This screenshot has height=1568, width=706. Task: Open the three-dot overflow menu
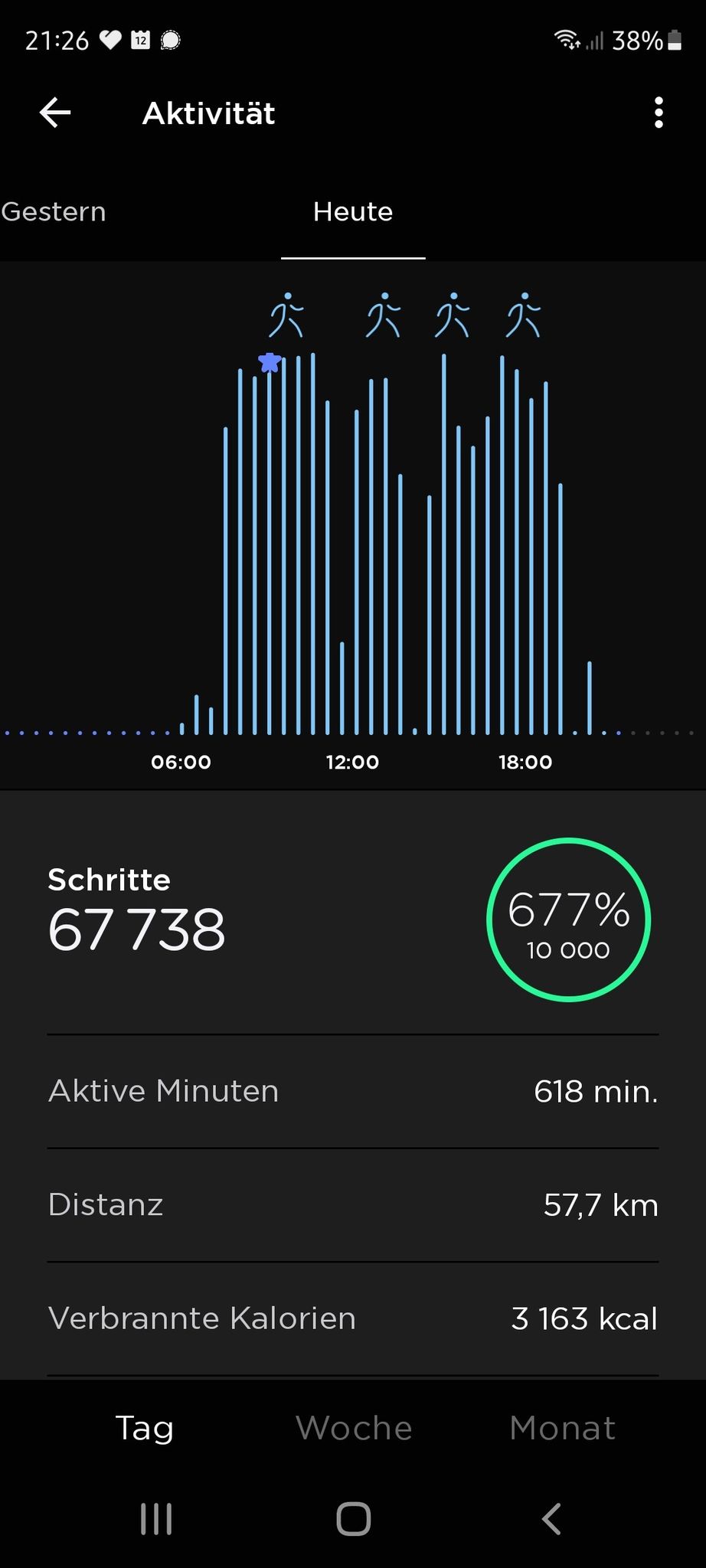659,113
